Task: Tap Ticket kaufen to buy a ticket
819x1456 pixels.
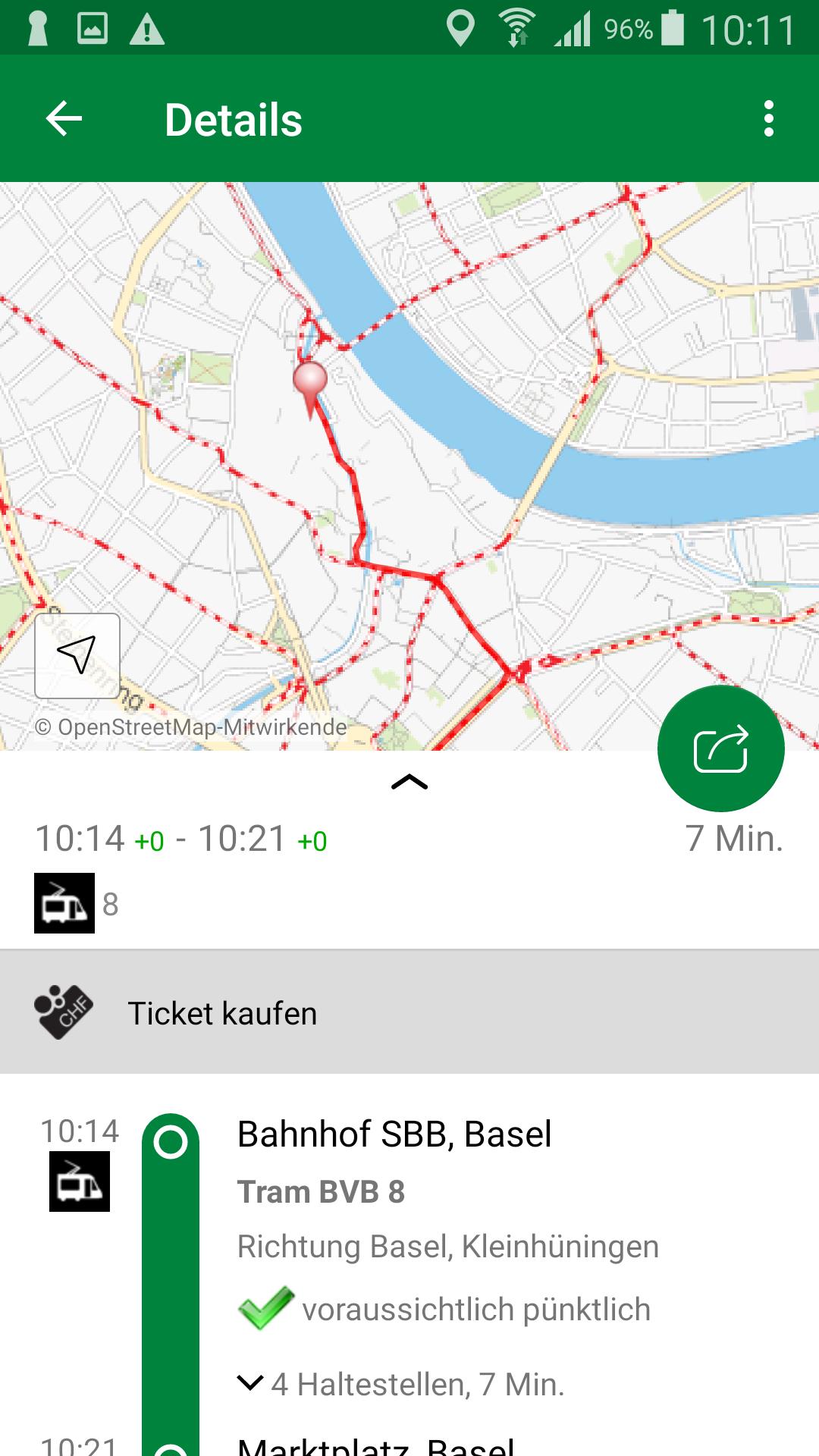Action: point(409,1012)
